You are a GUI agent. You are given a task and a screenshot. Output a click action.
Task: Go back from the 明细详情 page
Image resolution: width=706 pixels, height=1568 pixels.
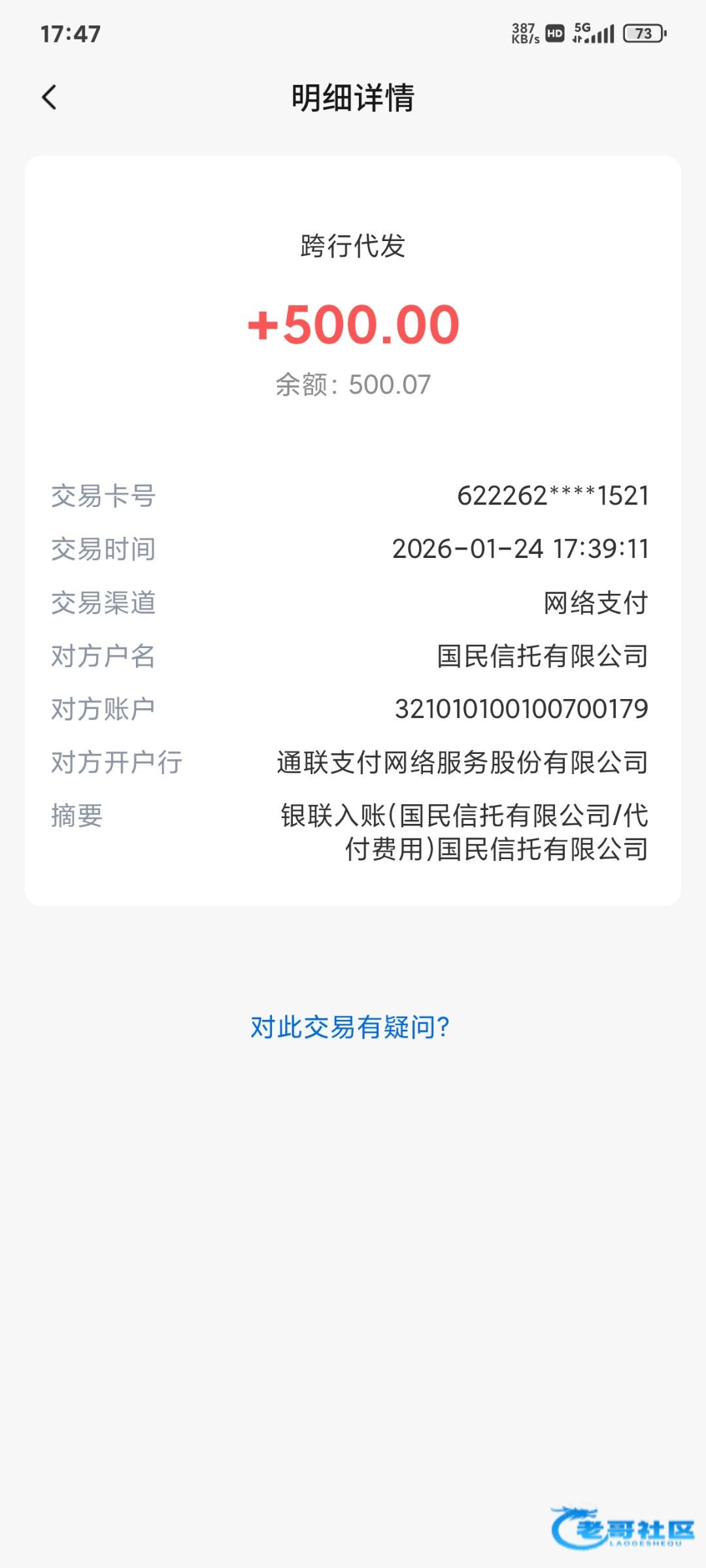pos(50,98)
